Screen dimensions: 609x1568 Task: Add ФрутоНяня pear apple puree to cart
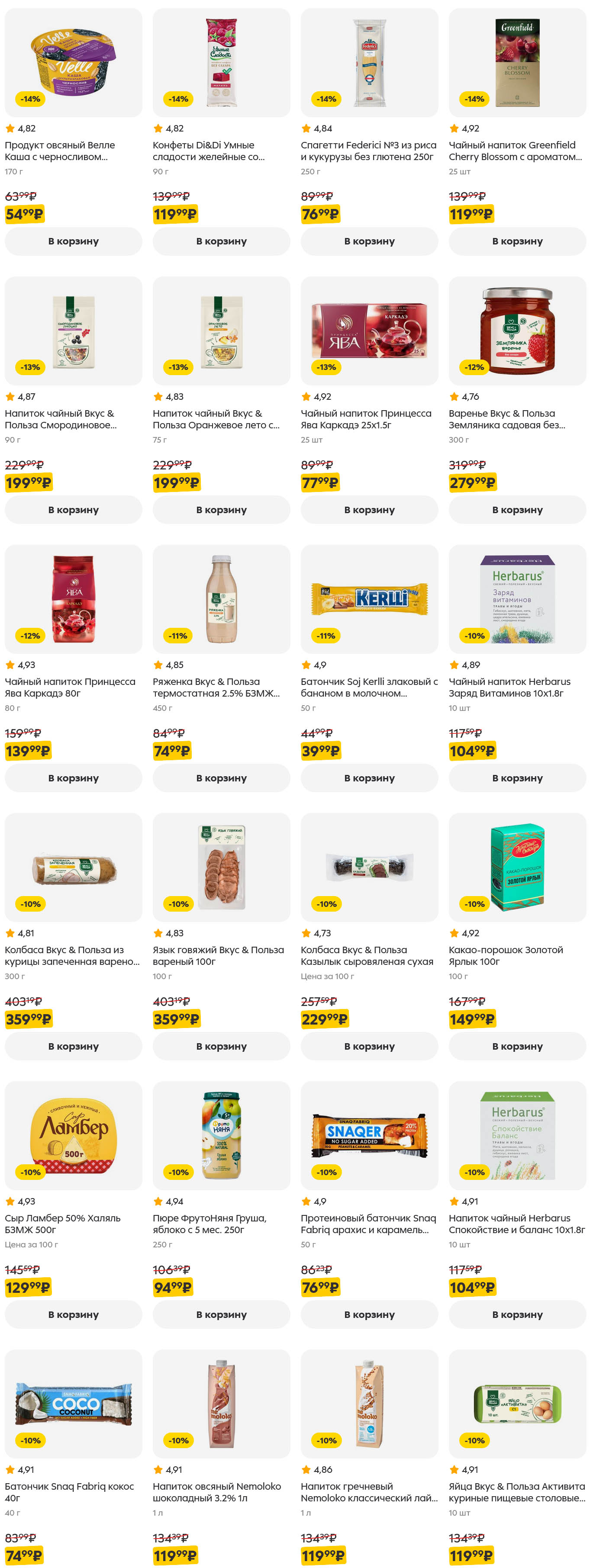click(x=221, y=1314)
